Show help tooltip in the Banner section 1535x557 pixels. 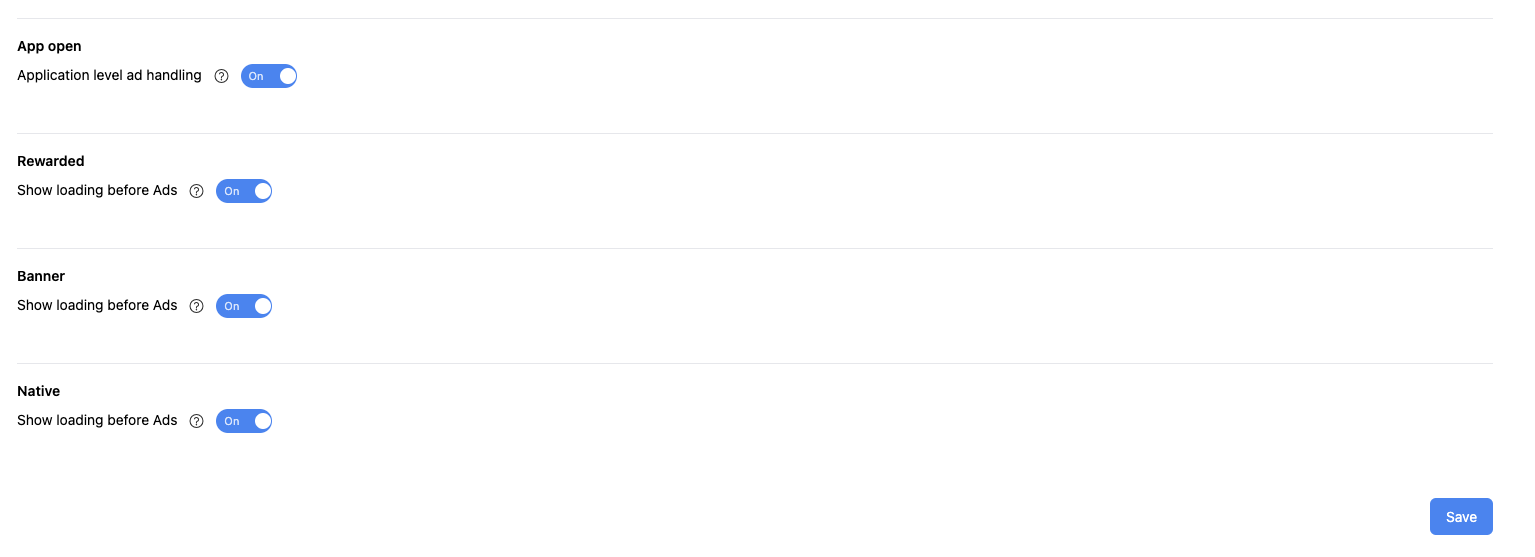pos(197,306)
